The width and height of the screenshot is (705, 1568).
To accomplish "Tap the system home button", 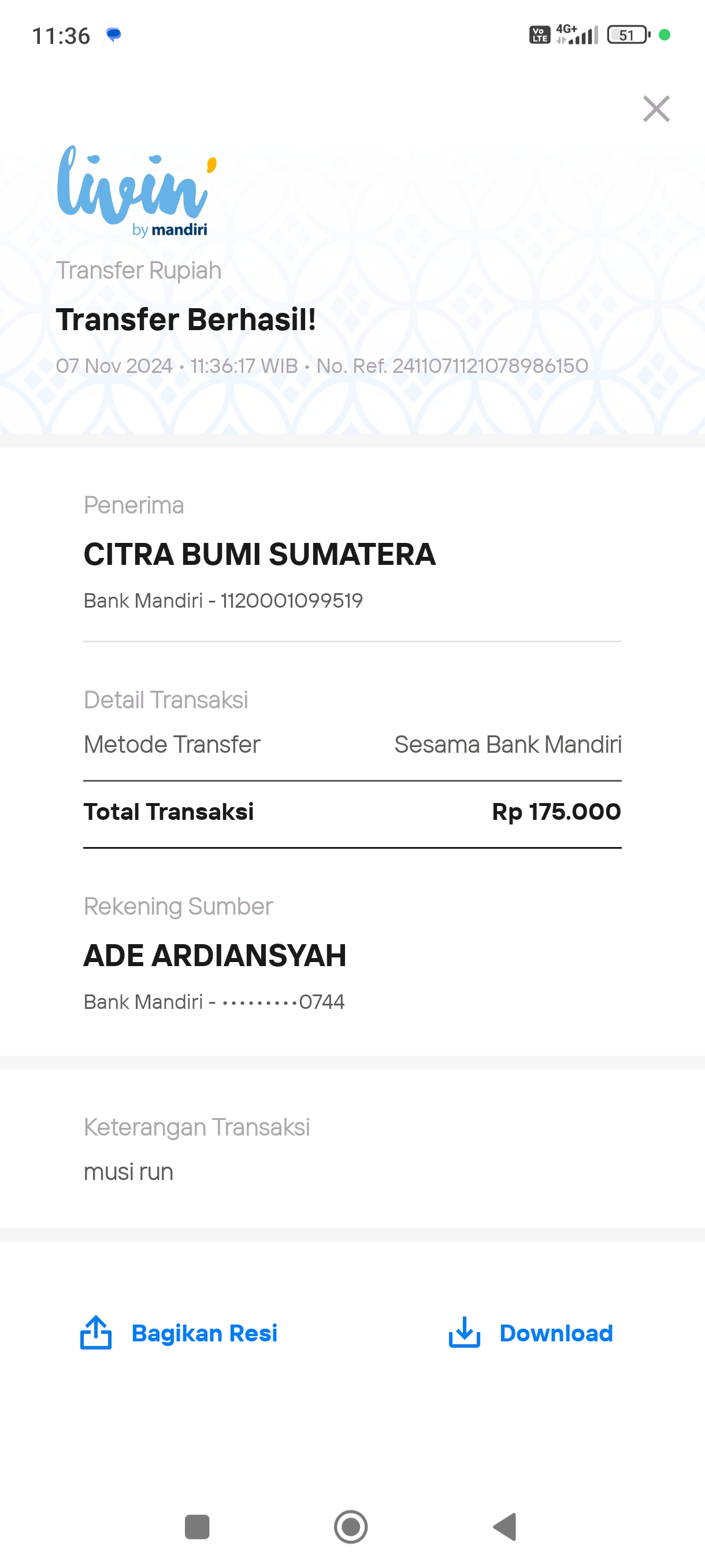I will (351, 1526).
